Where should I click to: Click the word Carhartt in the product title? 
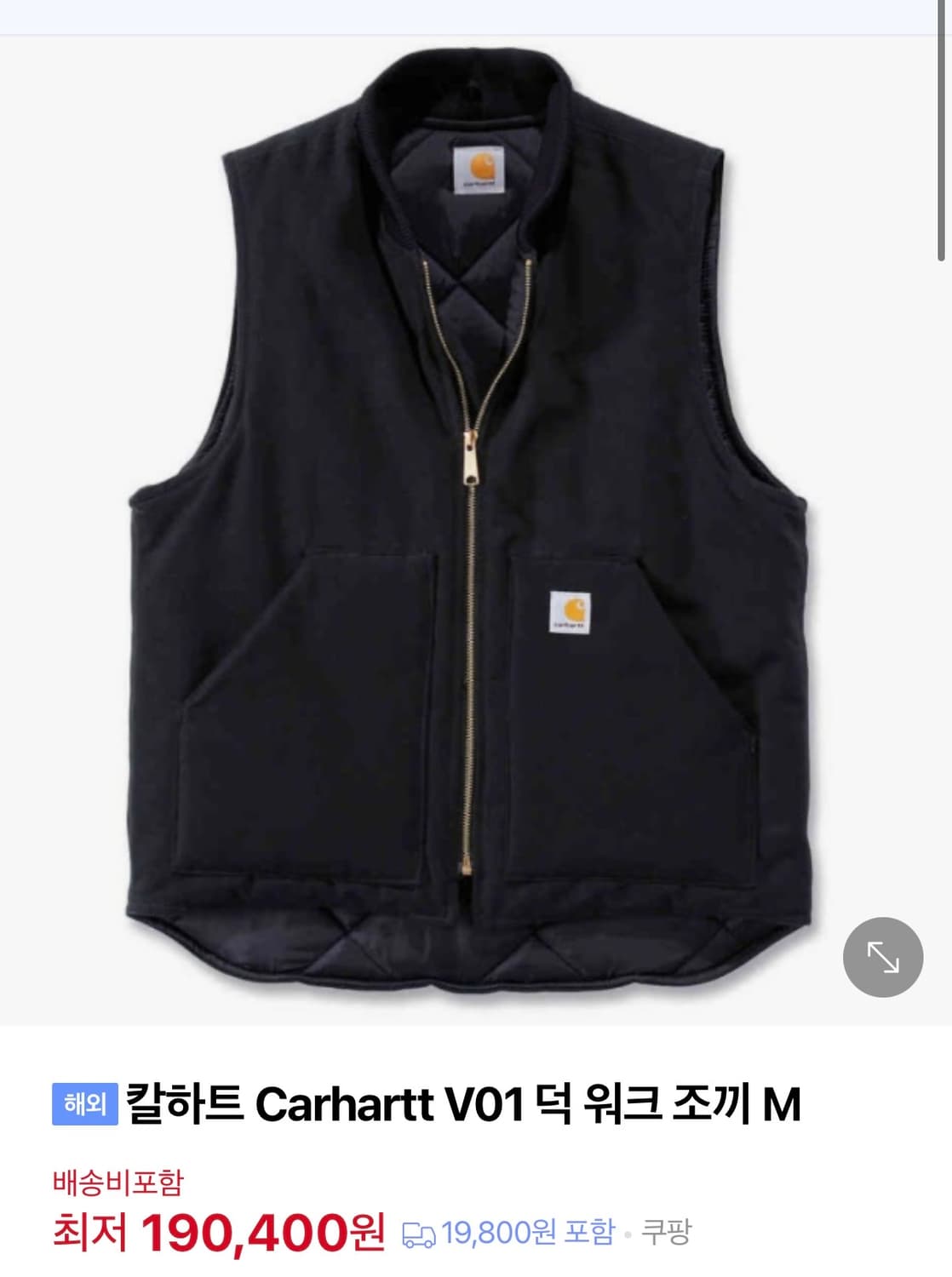point(344,1101)
